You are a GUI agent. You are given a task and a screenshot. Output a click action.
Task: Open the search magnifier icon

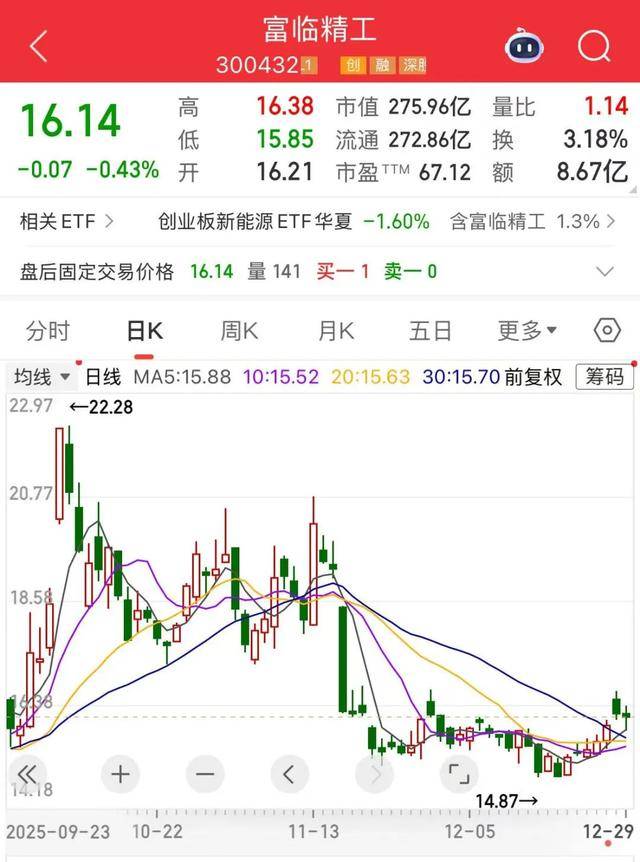(594, 46)
